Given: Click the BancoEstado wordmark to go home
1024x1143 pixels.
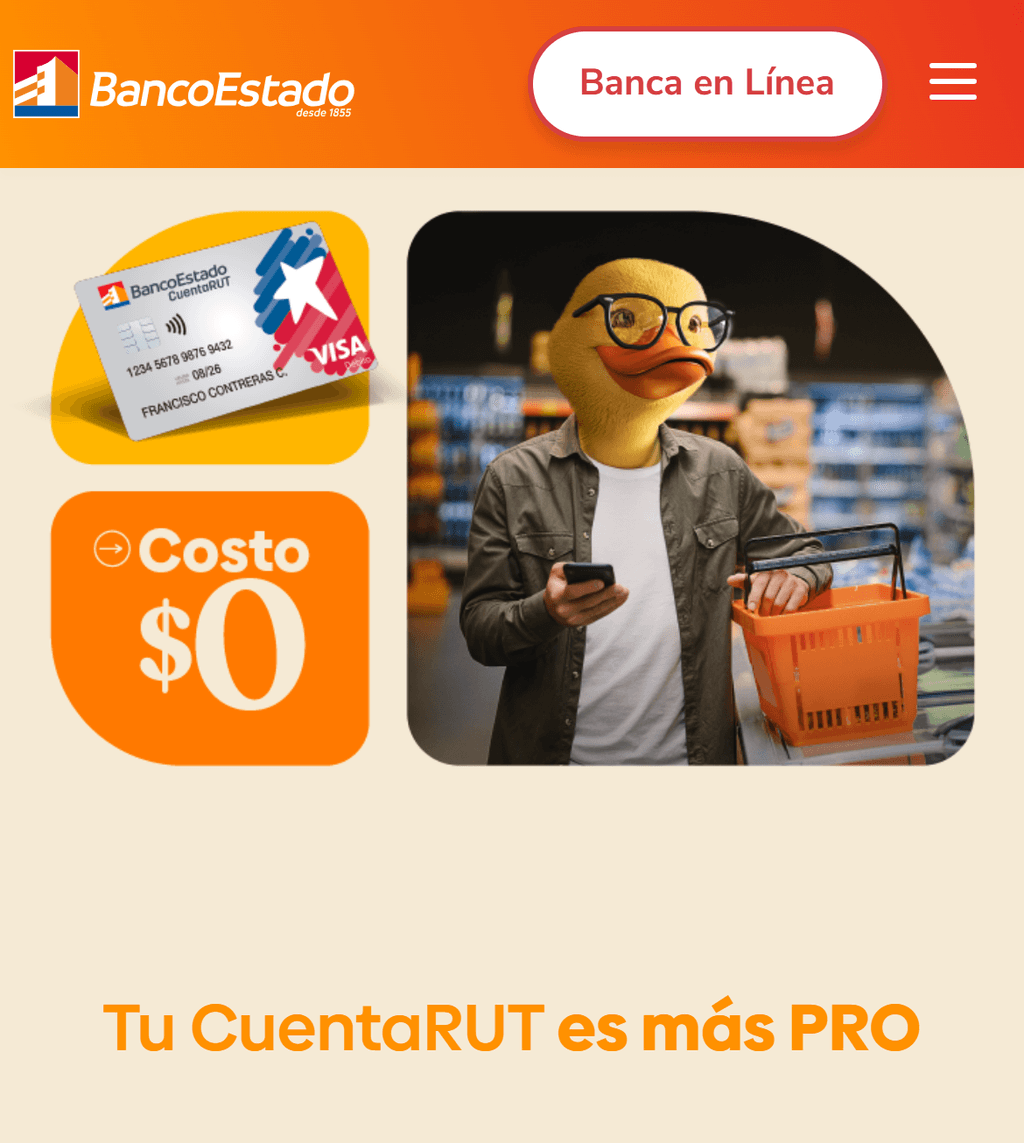Looking at the screenshot, I should [222, 88].
